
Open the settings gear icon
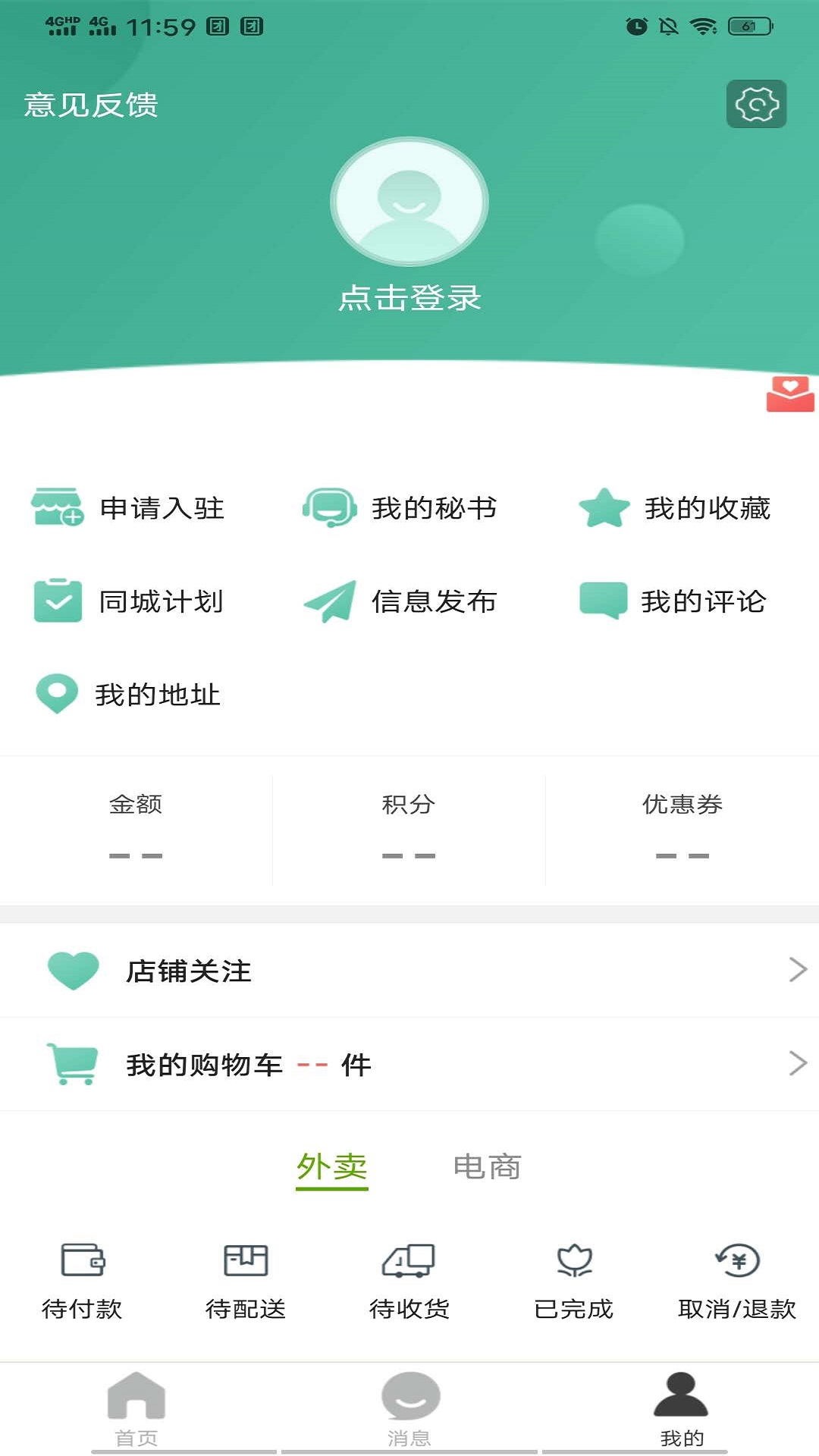click(756, 104)
